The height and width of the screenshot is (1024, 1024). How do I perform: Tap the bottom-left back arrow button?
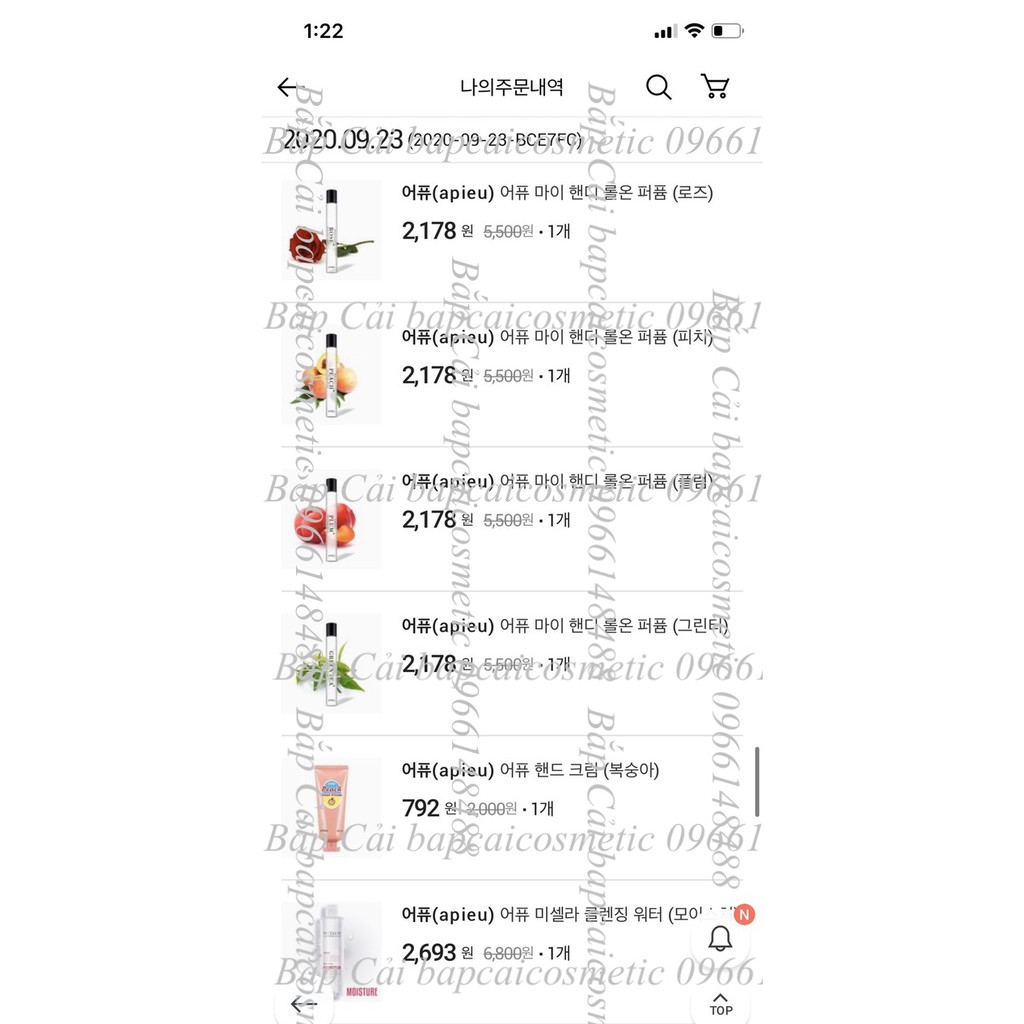303,1004
